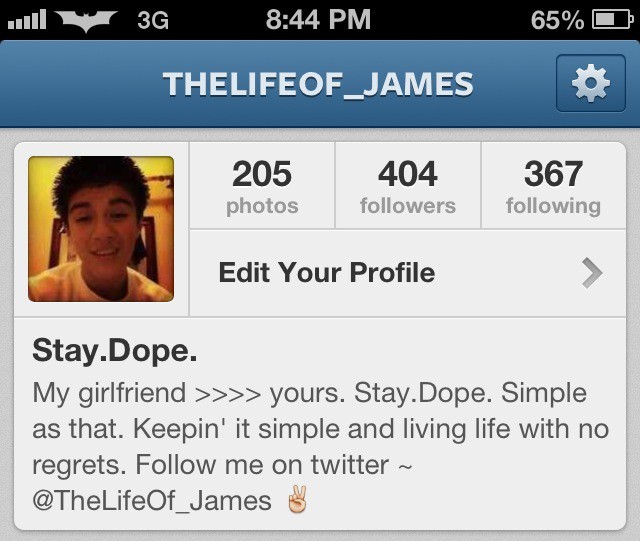
Task: Open the settings gear icon
Action: click(590, 84)
